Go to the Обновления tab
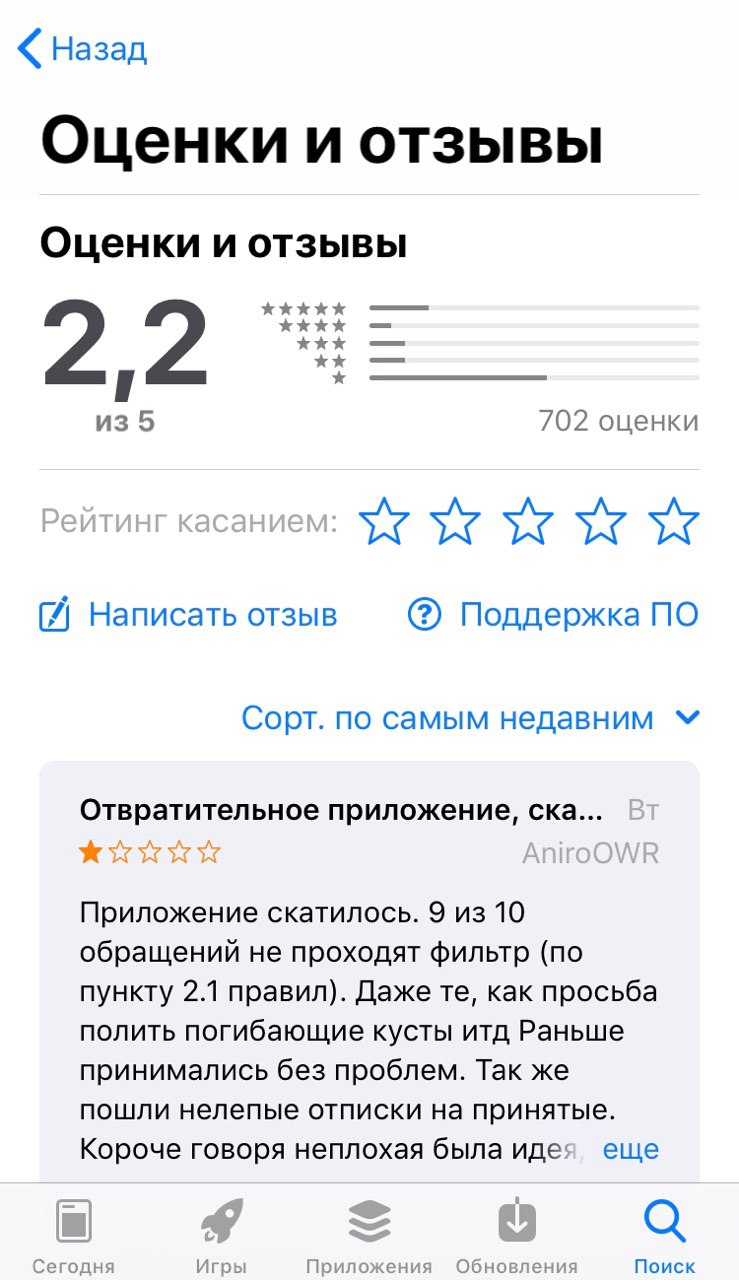 [x=516, y=1236]
